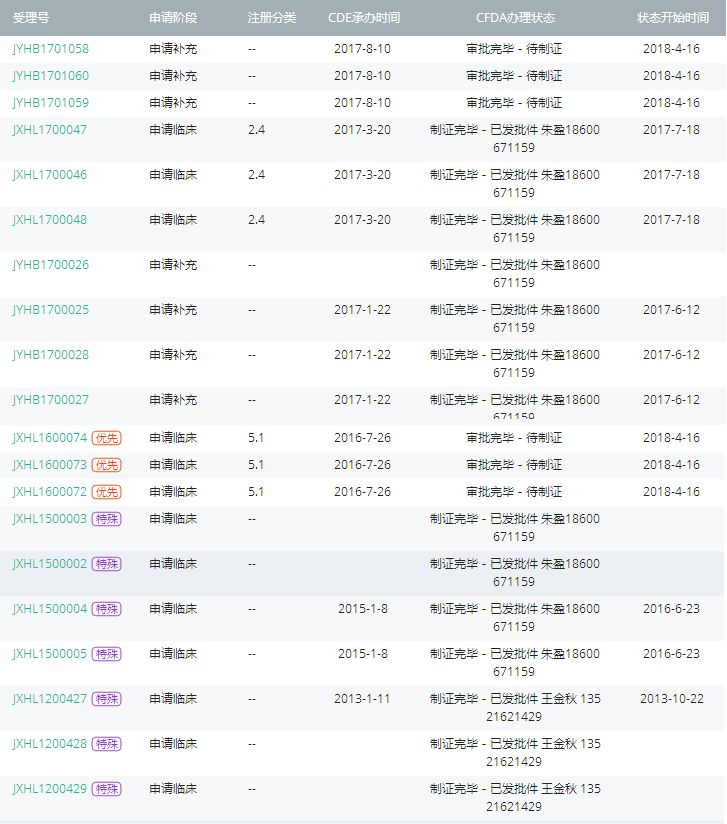
Task: Tap the JXHL1200429 link
Action: [50, 789]
